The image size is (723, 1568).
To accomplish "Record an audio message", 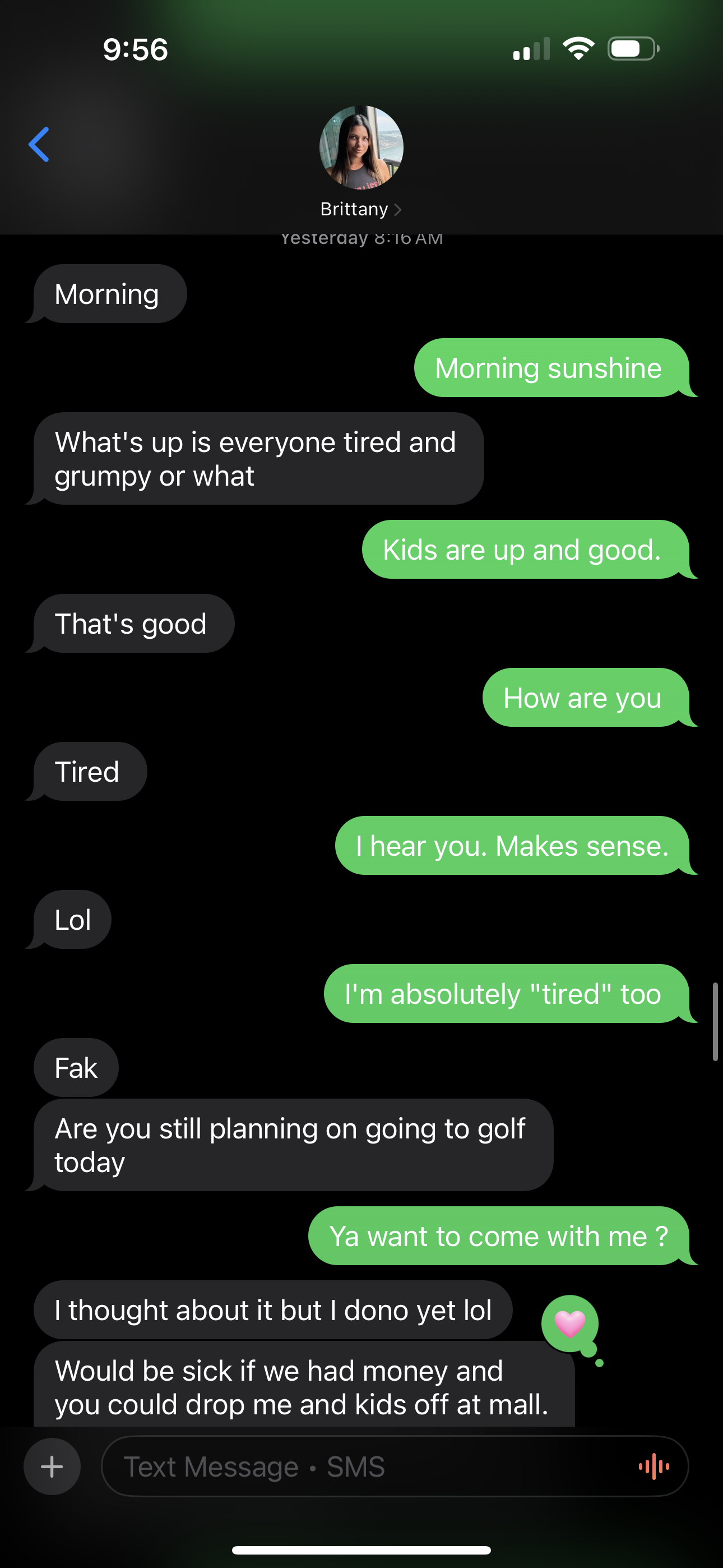I will (654, 1466).
